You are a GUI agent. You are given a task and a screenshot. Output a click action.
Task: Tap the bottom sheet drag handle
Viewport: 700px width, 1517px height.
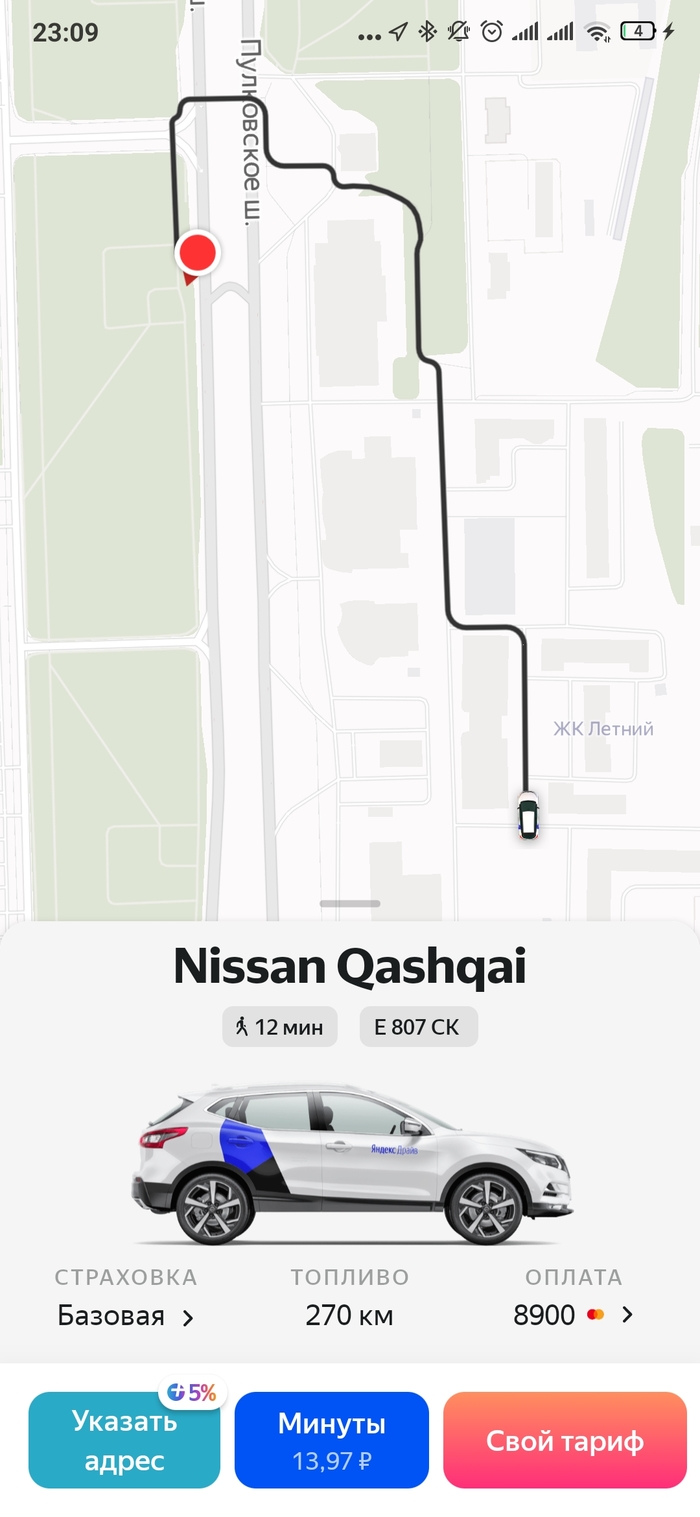349,904
